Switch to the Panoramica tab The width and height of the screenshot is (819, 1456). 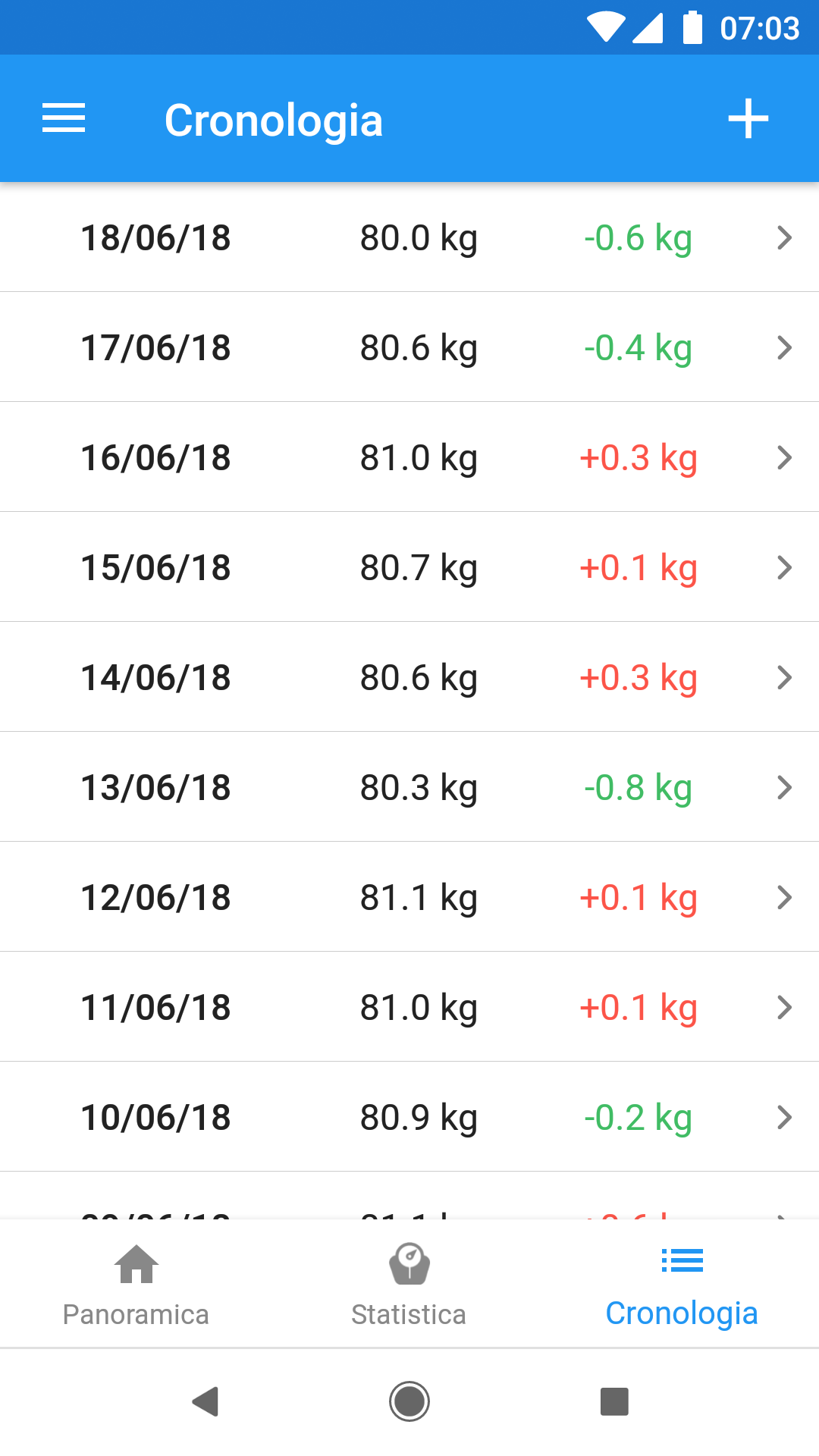(x=136, y=1283)
